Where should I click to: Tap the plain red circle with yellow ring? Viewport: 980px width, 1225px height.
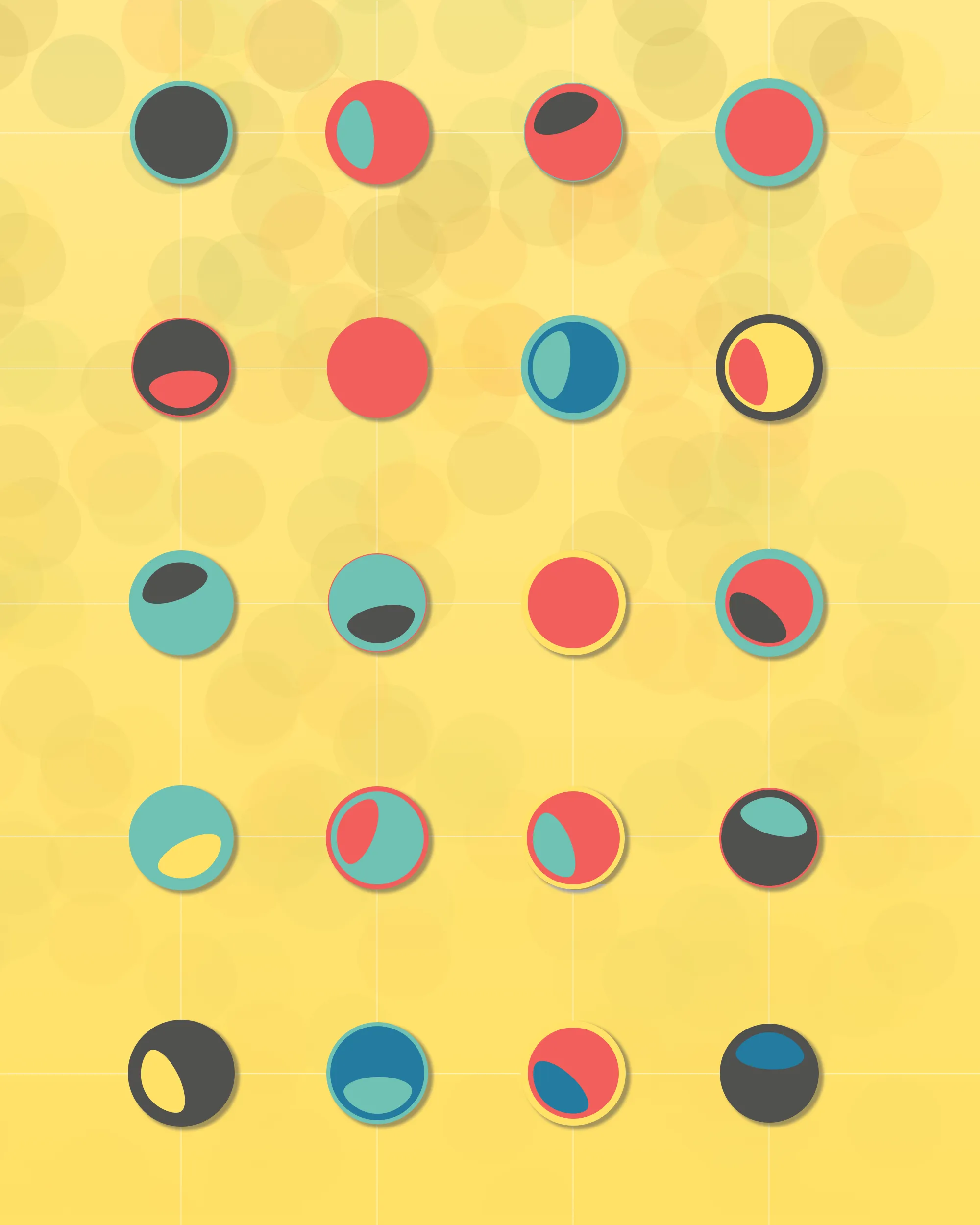point(573,602)
